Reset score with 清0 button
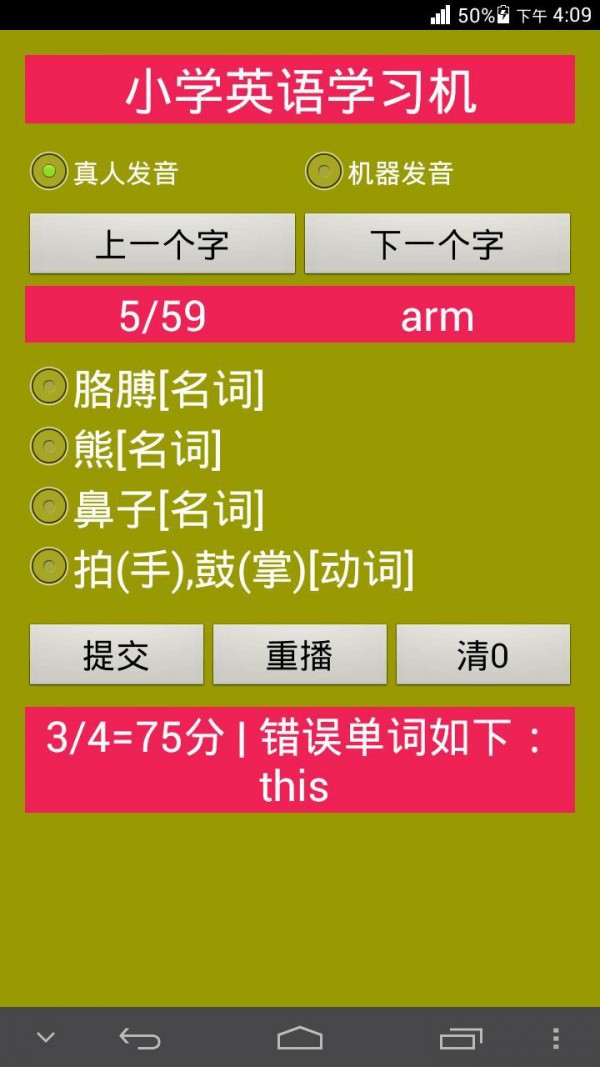Image resolution: width=600 pixels, height=1067 pixels. tap(483, 655)
